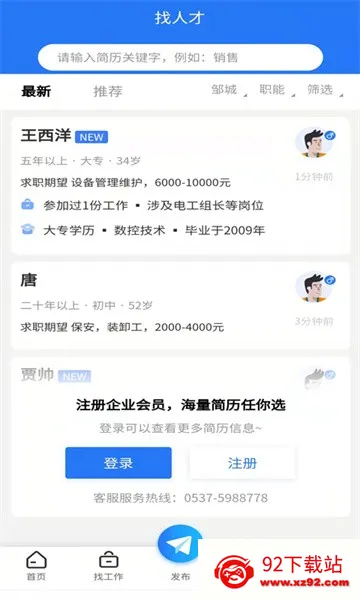Viewport: 360px width, 600px height.
Task: Open 王西洋's resume card
Action: click(181, 186)
